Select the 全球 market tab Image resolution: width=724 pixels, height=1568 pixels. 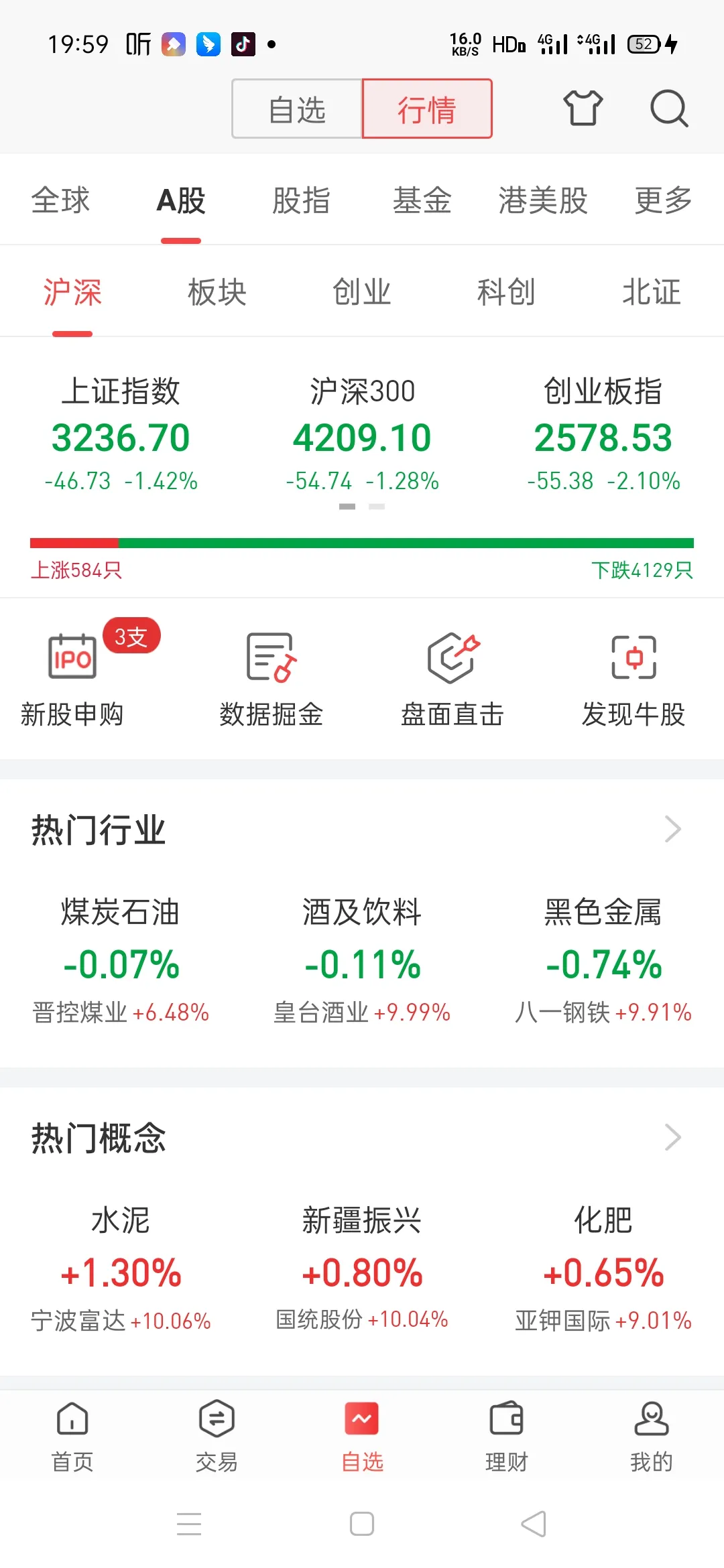pyautogui.click(x=60, y=200)
